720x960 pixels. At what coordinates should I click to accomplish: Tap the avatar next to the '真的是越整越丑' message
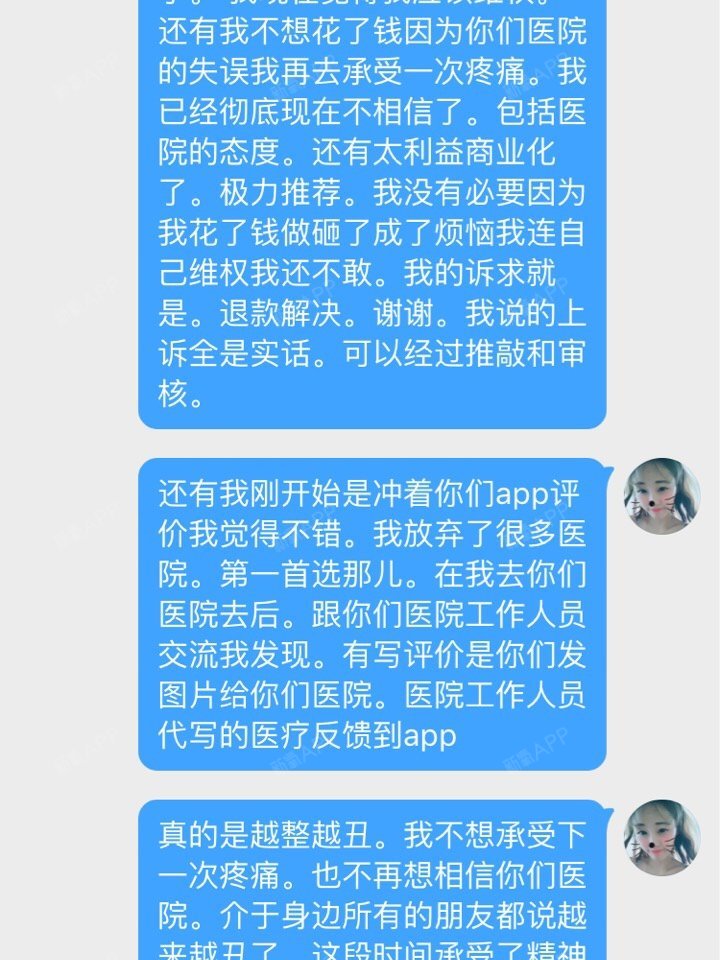[661, 837]
